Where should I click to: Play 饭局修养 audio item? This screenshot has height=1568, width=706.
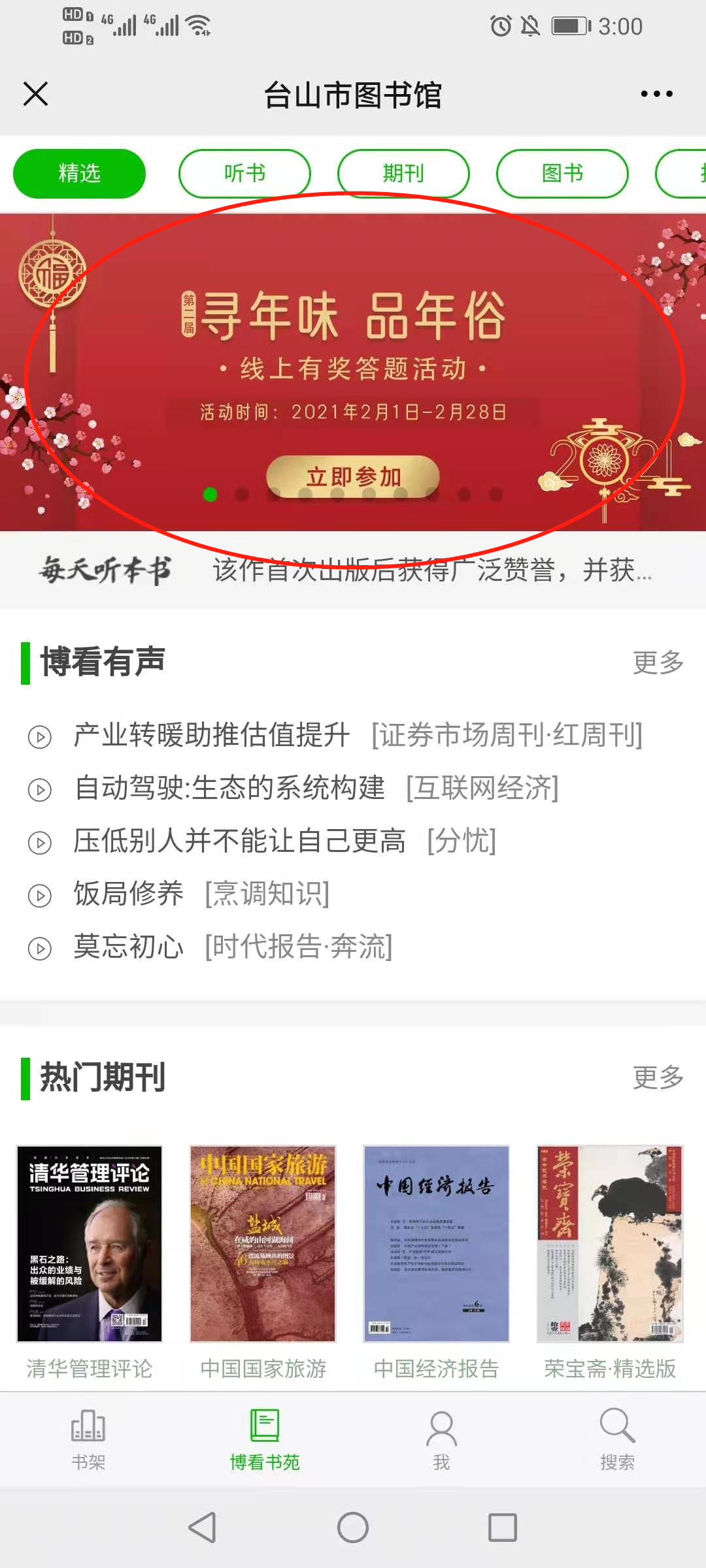pos(129,894)
